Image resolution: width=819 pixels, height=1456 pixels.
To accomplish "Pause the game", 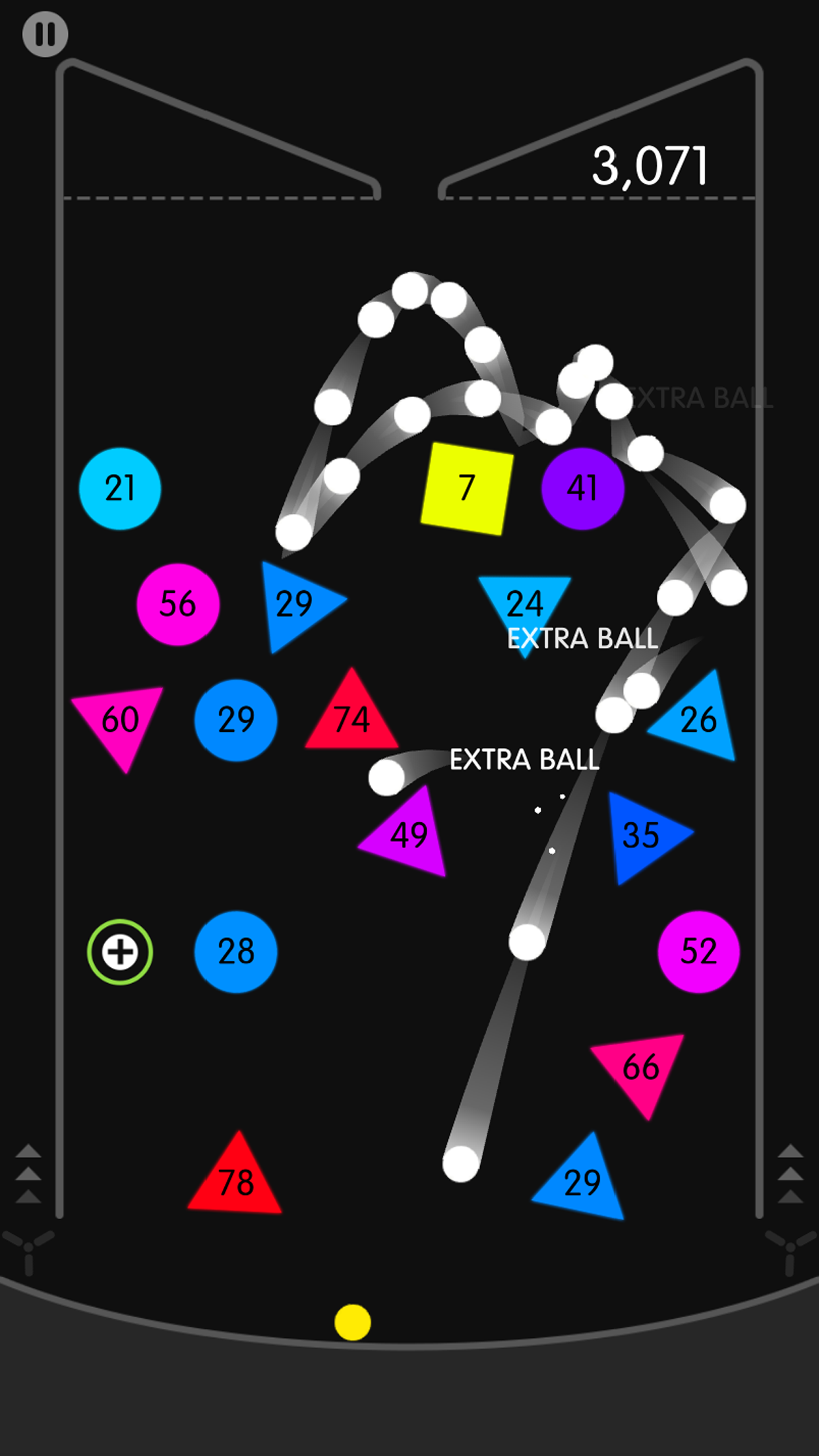I will (45, 34).
